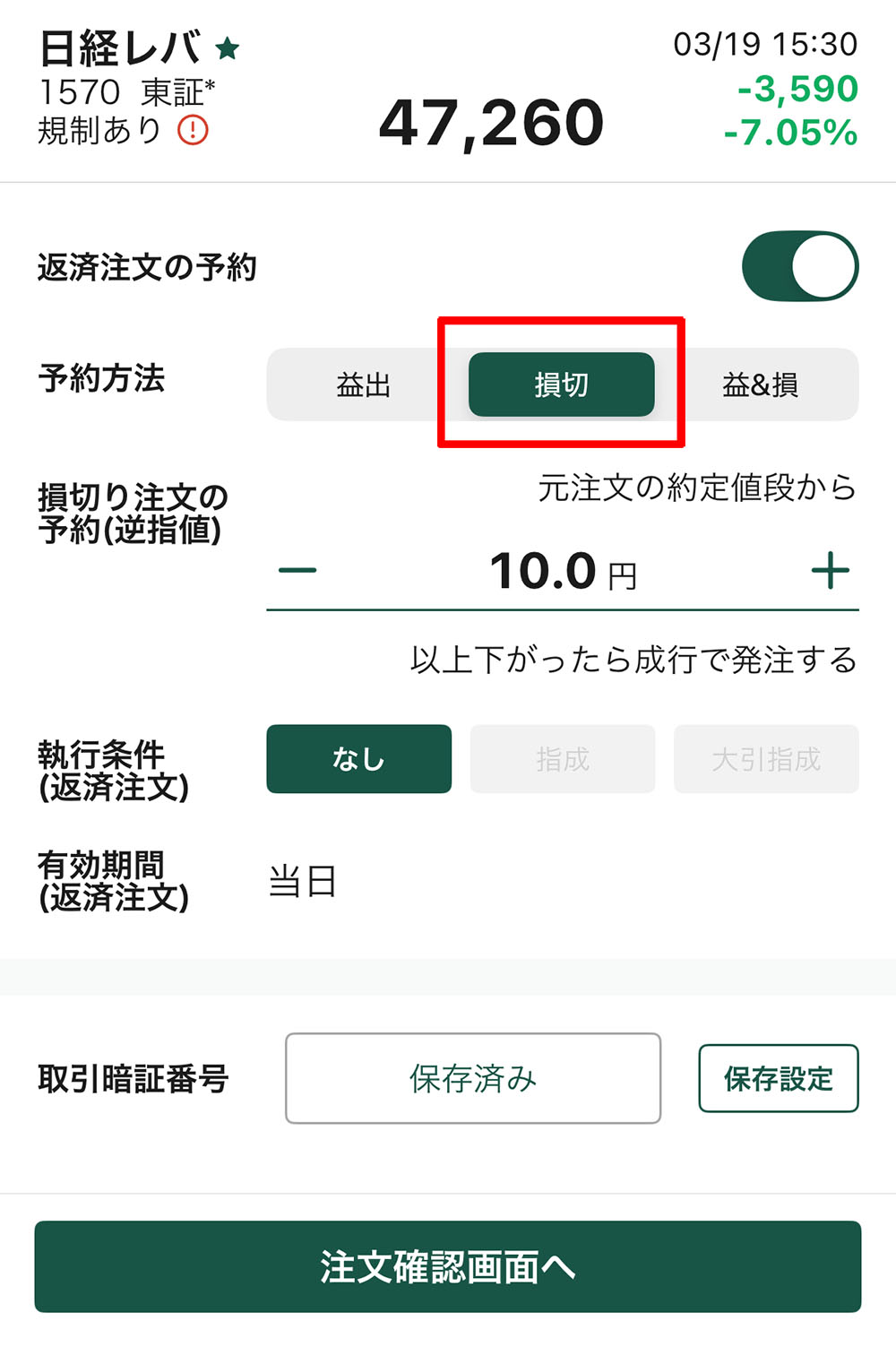Screen dimensions: 896x1364
Task: Tap the 規制あり warning icon
Action: tap(193, 131)
